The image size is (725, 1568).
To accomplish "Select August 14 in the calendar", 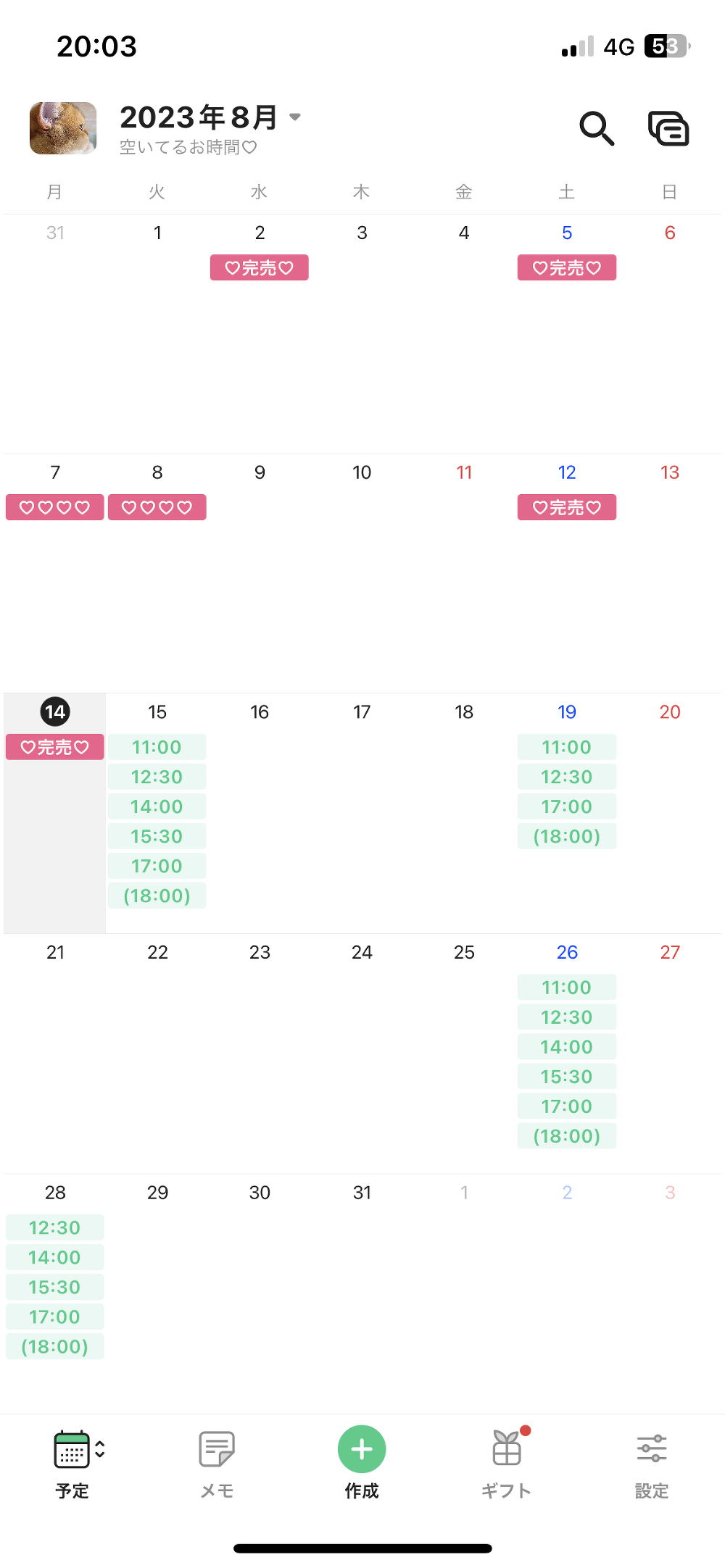I will (x=55, y=712).
